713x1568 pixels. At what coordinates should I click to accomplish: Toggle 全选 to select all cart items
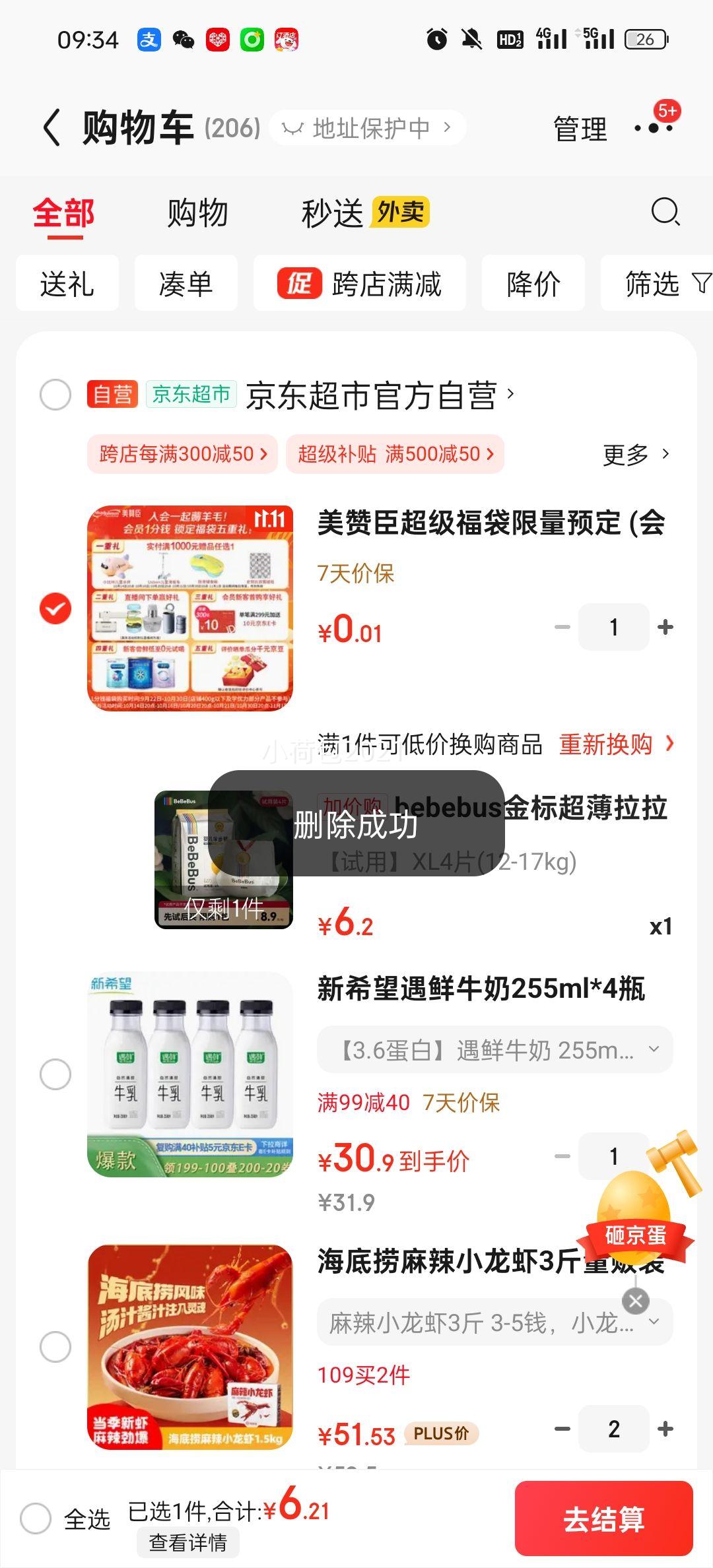36,1519
